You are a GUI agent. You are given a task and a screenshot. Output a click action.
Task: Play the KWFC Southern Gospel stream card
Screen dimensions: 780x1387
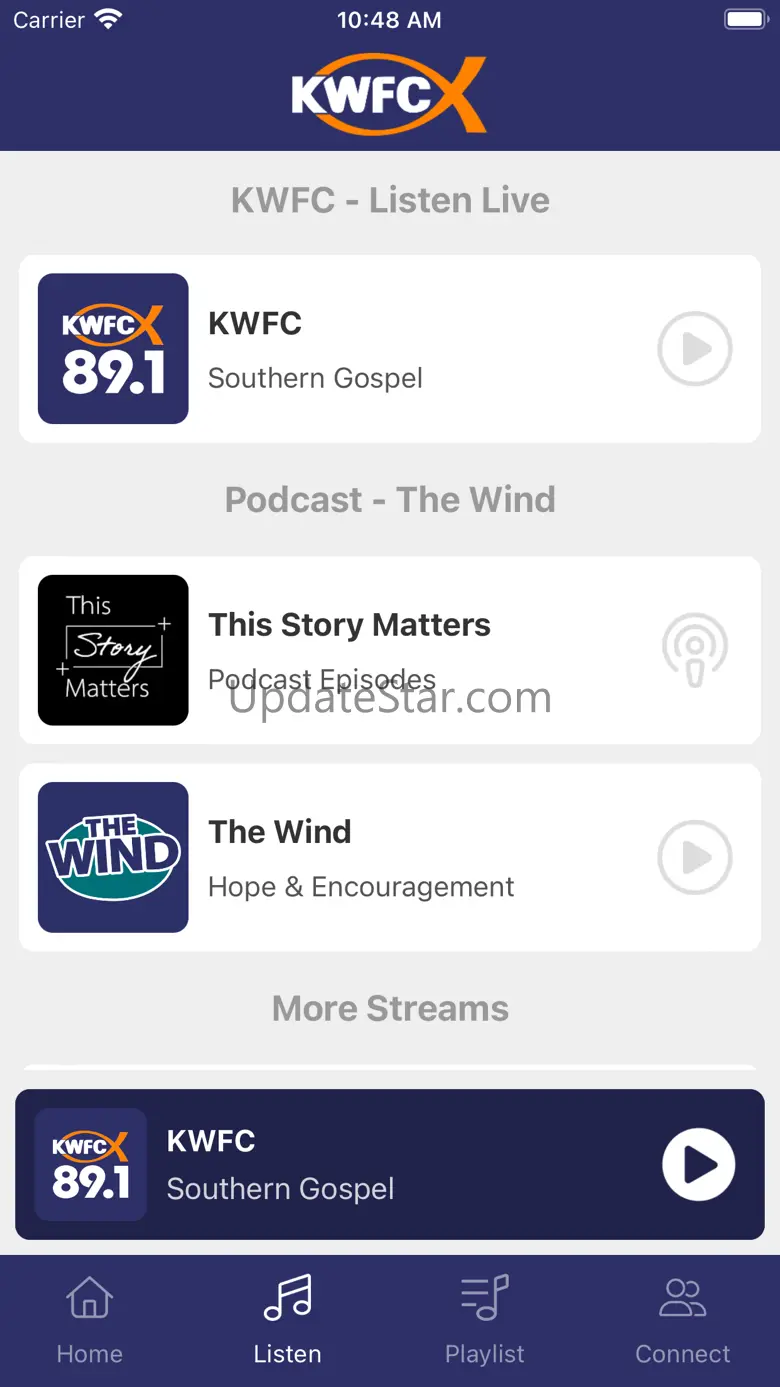pyautogui.click(x=694, y=349)
